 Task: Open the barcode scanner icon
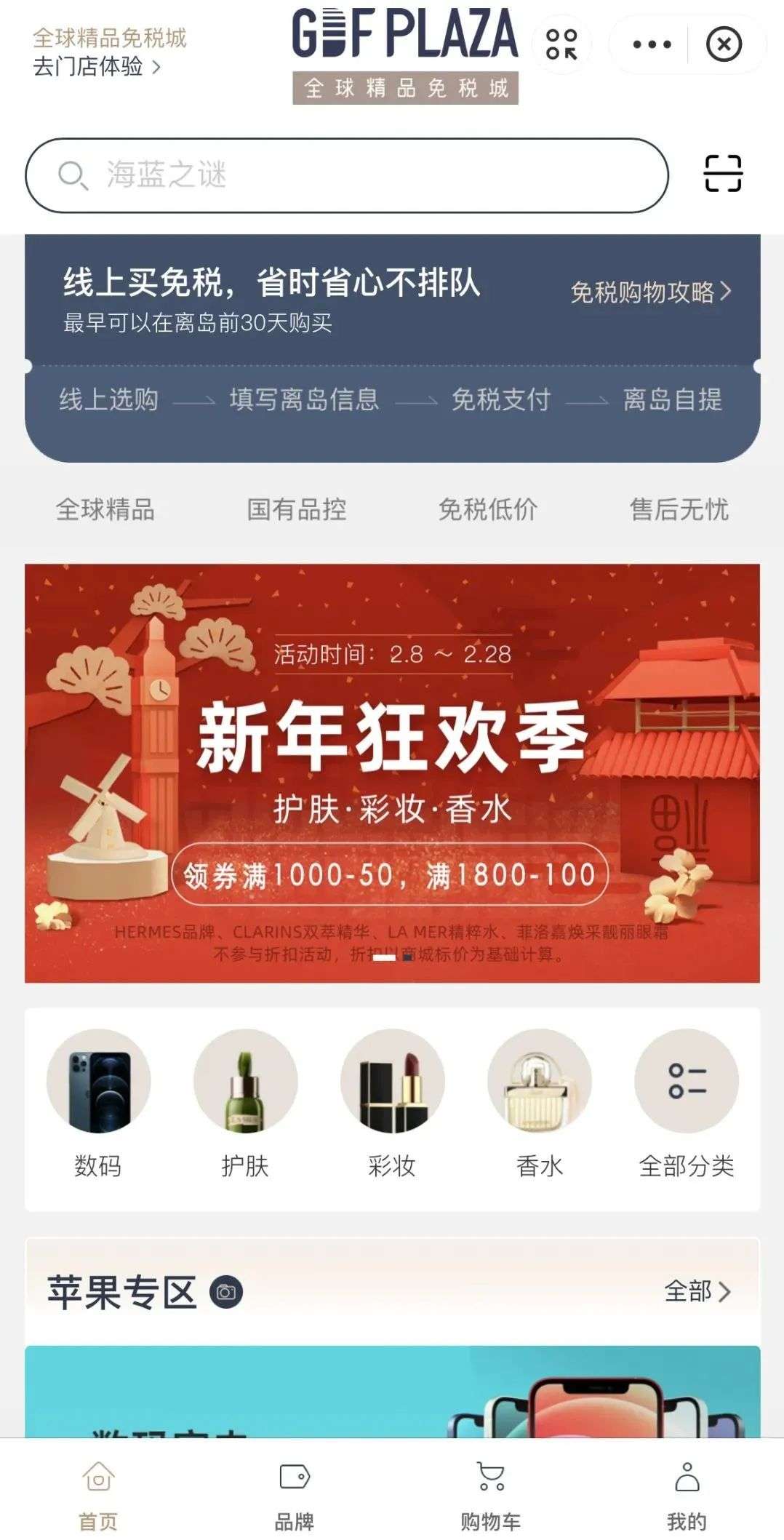click(722, 174)
